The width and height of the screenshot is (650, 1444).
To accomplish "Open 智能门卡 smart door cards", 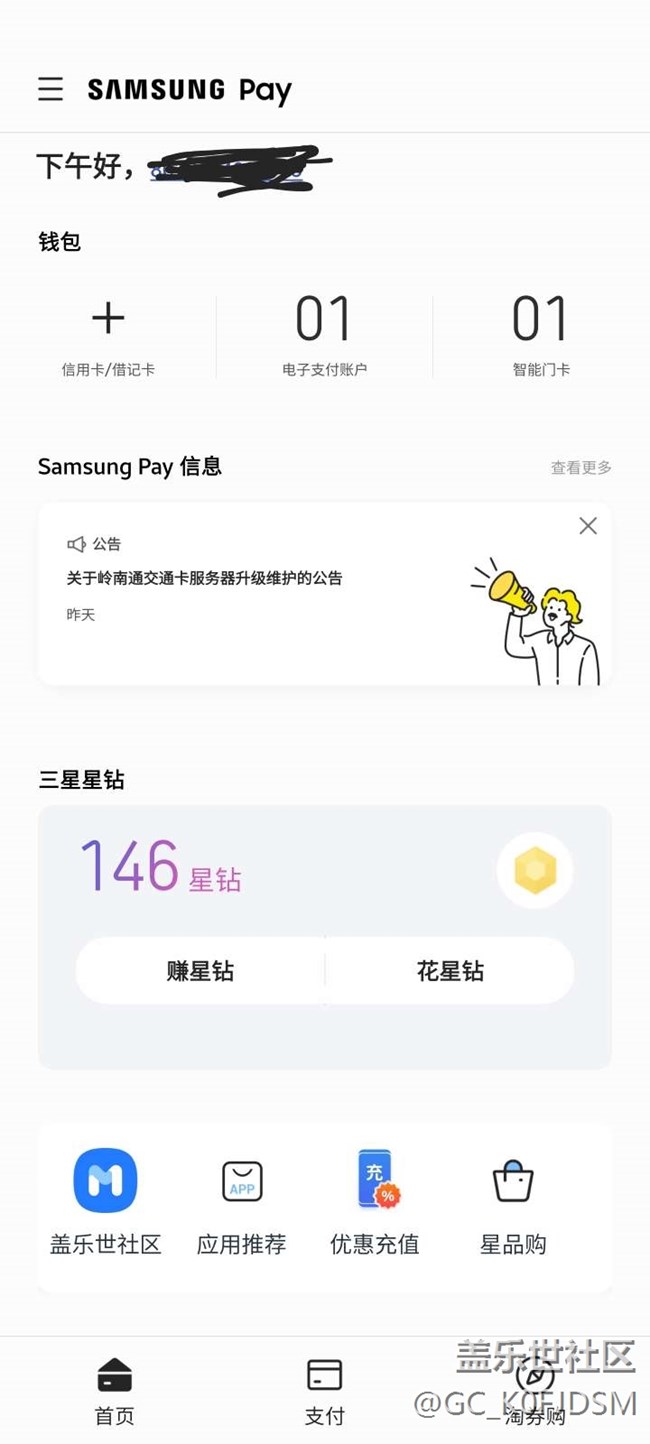I will click(541, 334).
